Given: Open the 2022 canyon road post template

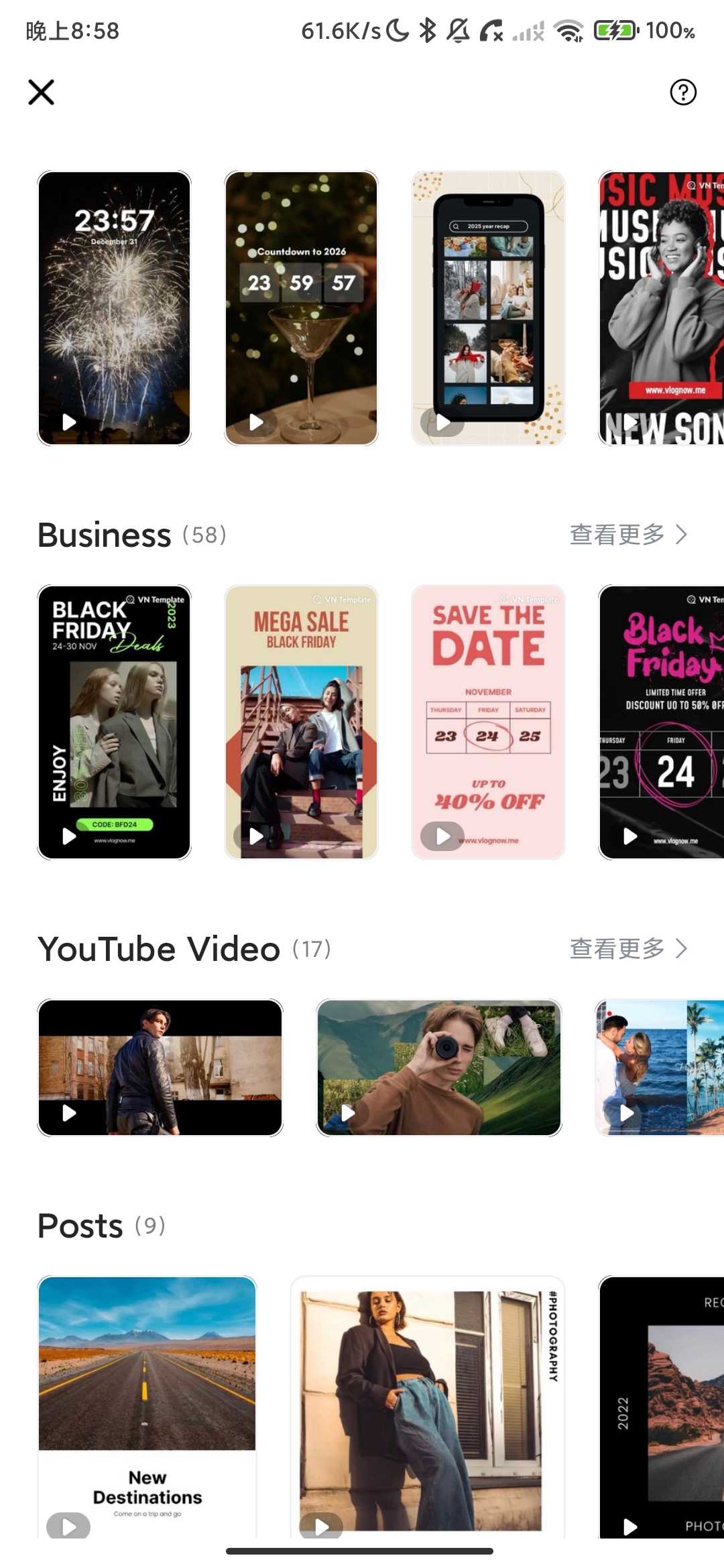Looking at the screenshot, I should pyautogui.click(x=661, y=1407).
